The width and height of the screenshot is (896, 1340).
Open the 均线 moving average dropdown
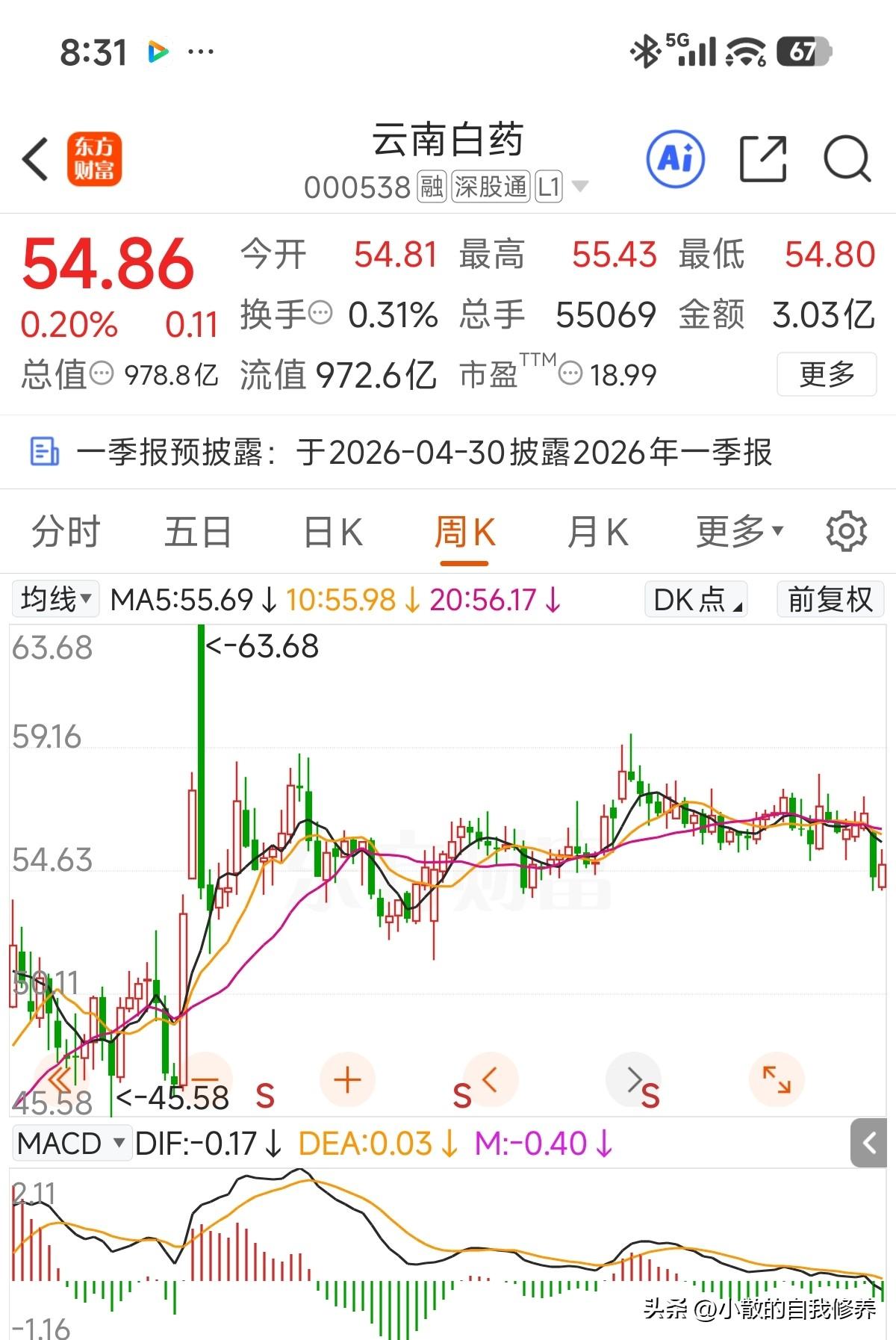(55, 599)
